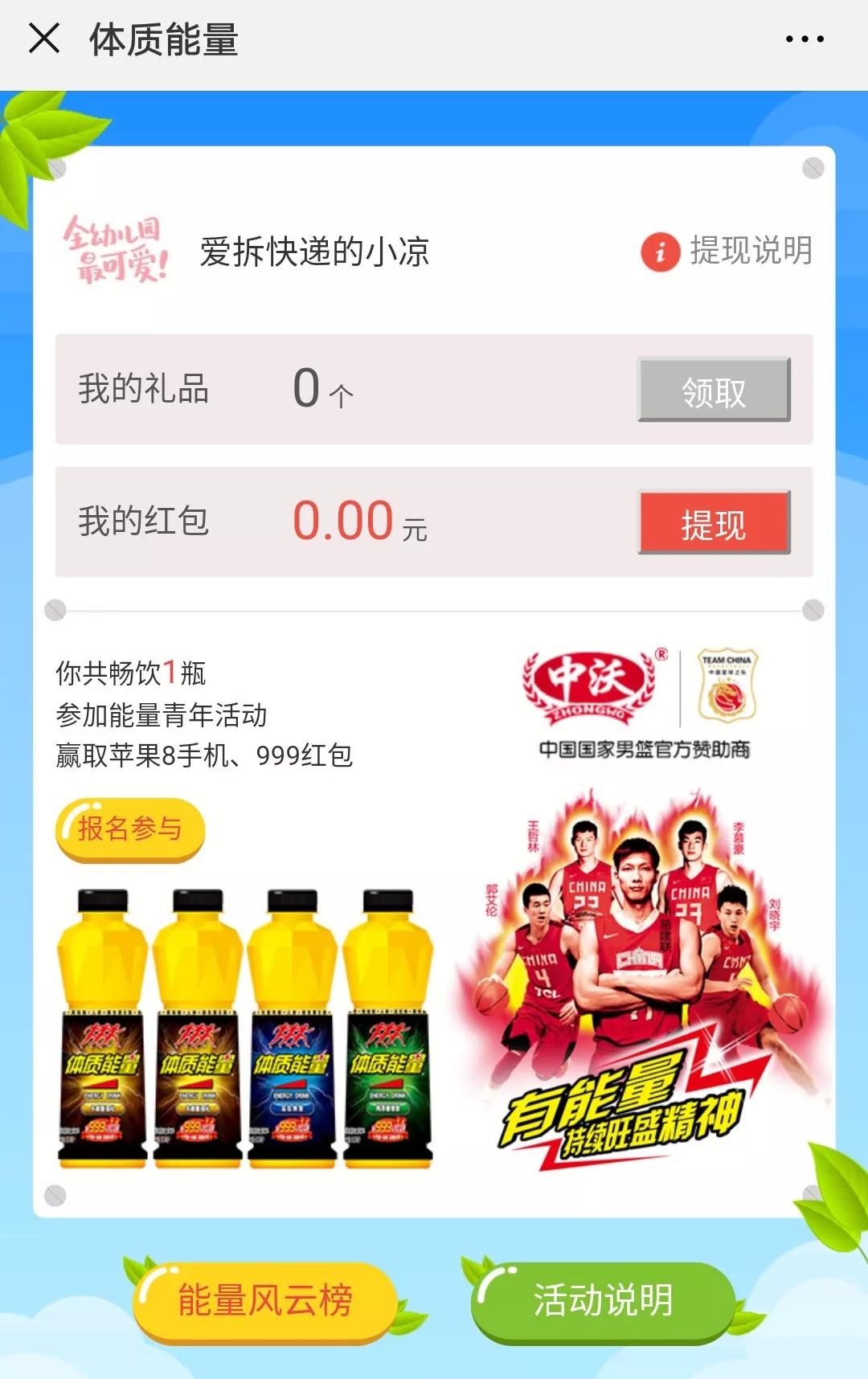Close the 体质能量 page
This screenshot has height=1379, width=868.
coord(44,38)
